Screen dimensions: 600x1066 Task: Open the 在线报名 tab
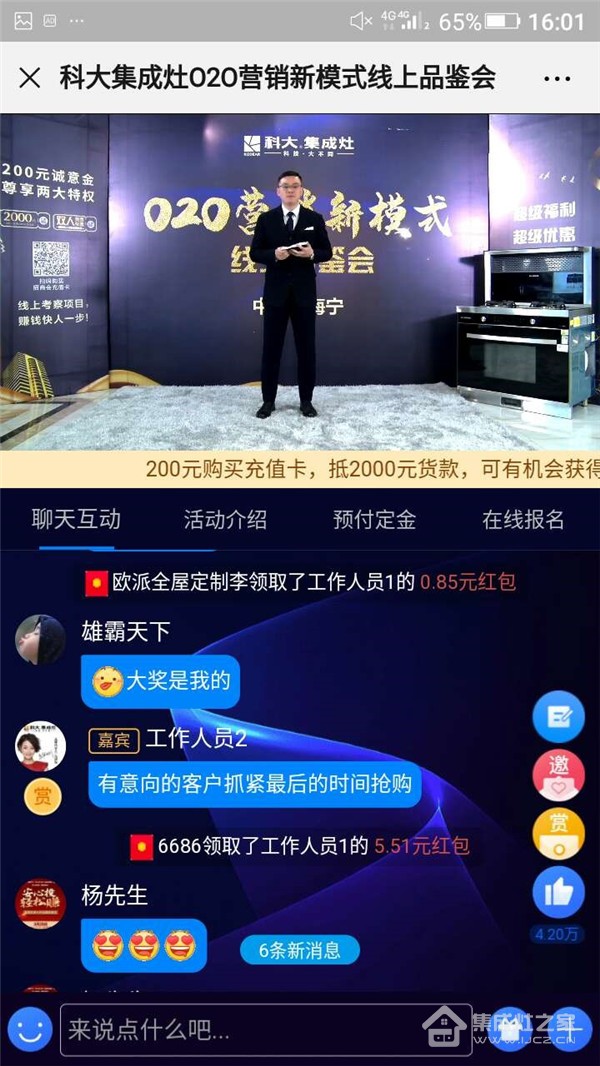pyautogui.click(x=523, y=519)
